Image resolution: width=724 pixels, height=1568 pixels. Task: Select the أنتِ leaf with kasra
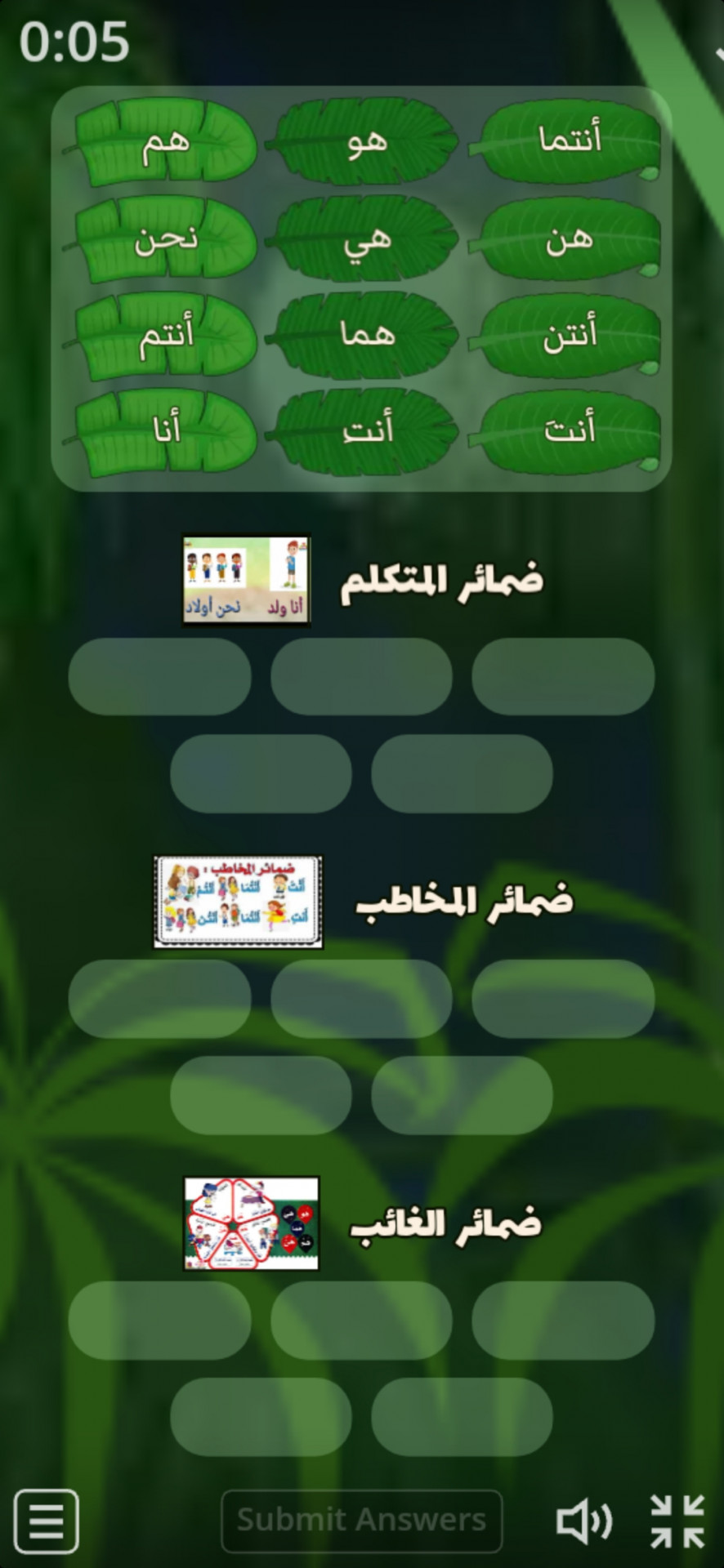[366, 430]
